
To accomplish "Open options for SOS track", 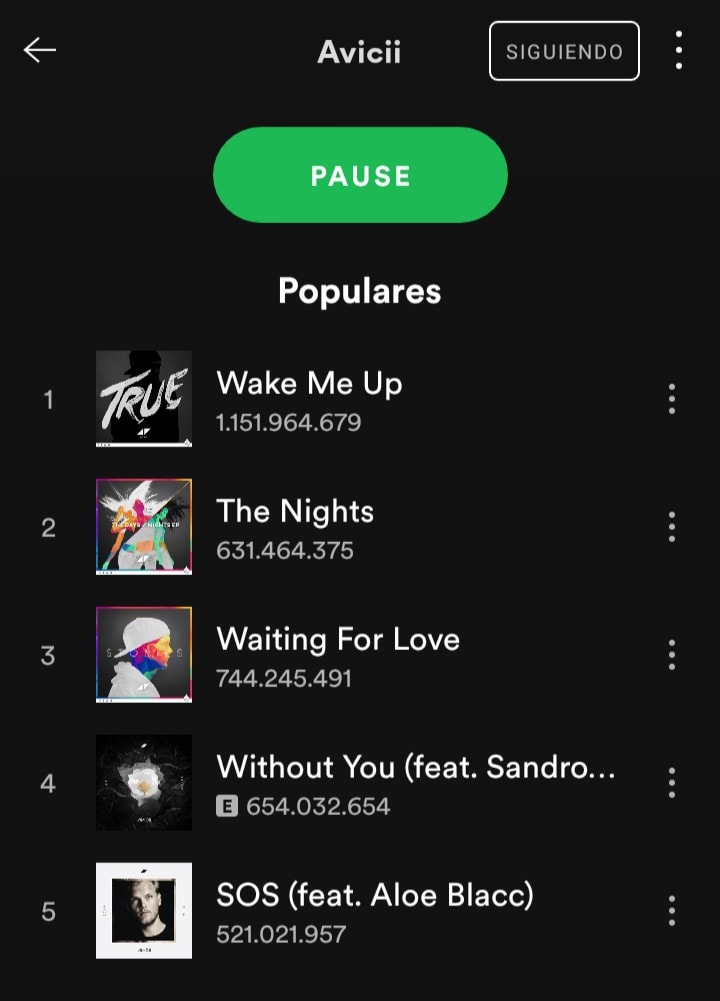I will (671, 910).
